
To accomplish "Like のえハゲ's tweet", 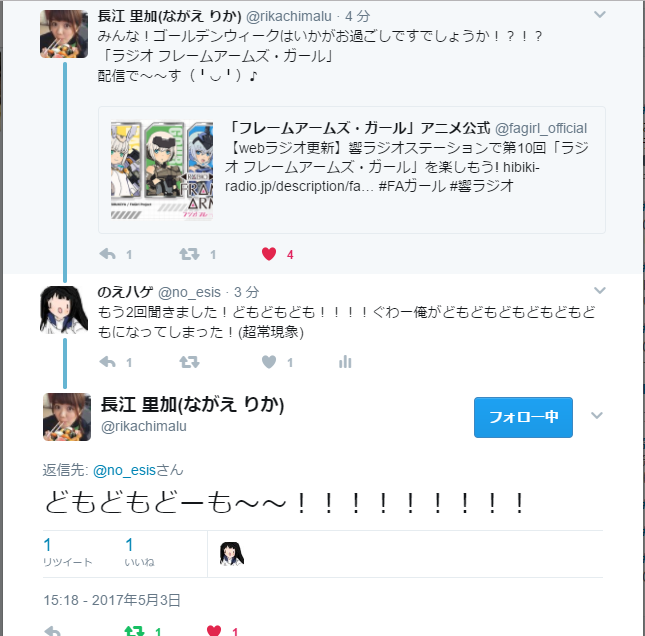I will pos(268,362).
